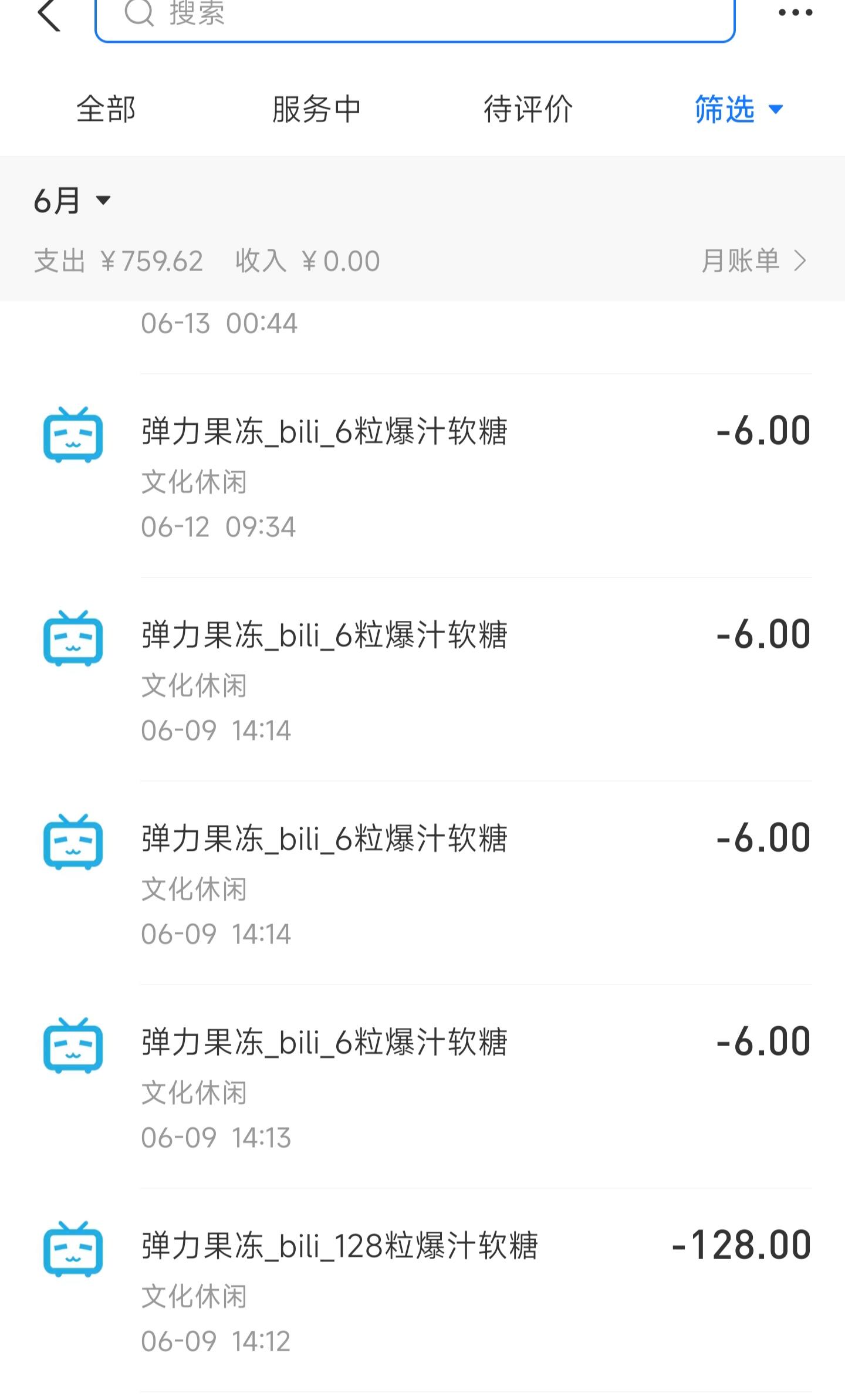Open the three-dot overflow menu

pos(795,13)
